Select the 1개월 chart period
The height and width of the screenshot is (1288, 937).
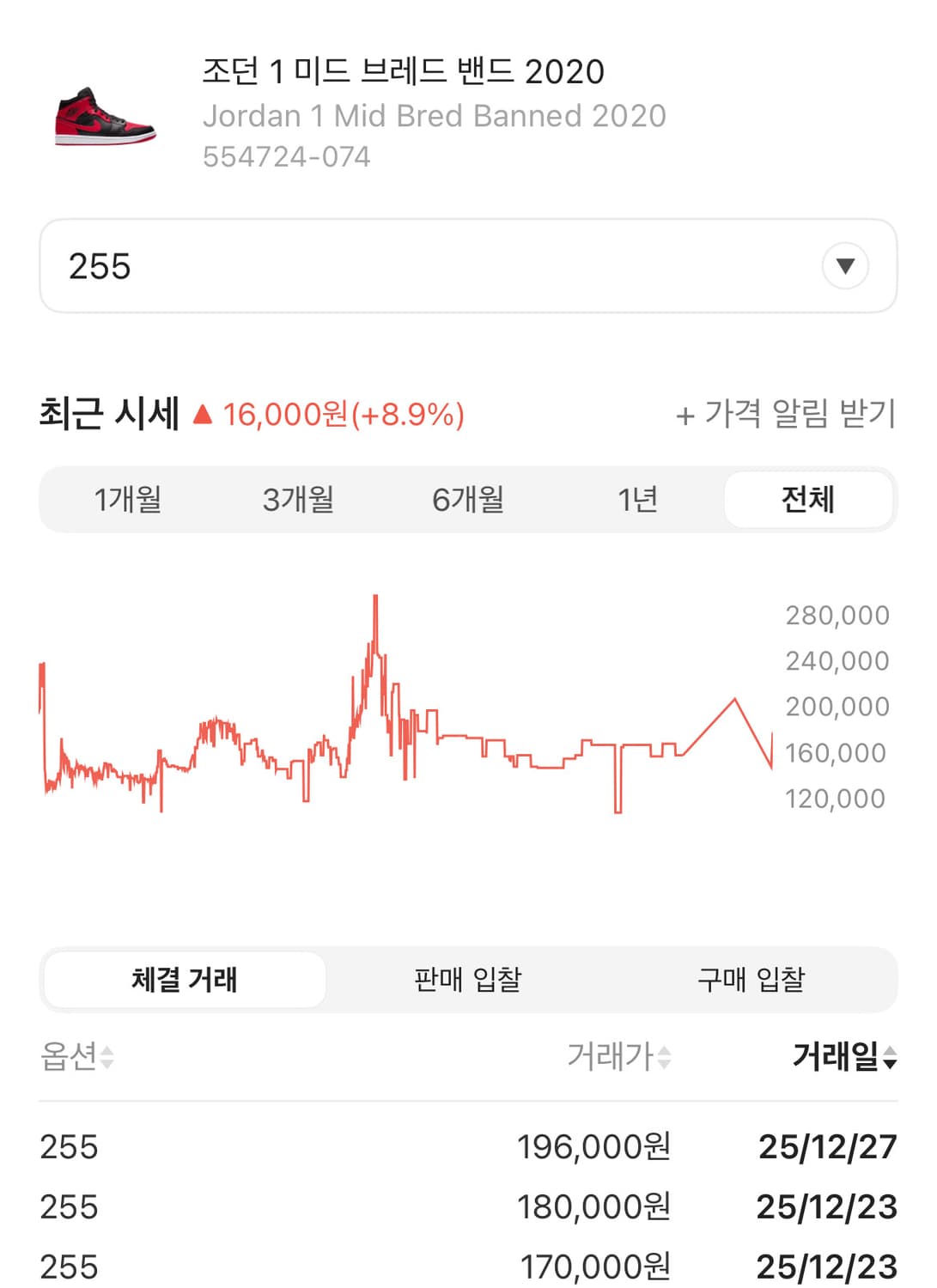pyautogui.click(x=129, y=498)
